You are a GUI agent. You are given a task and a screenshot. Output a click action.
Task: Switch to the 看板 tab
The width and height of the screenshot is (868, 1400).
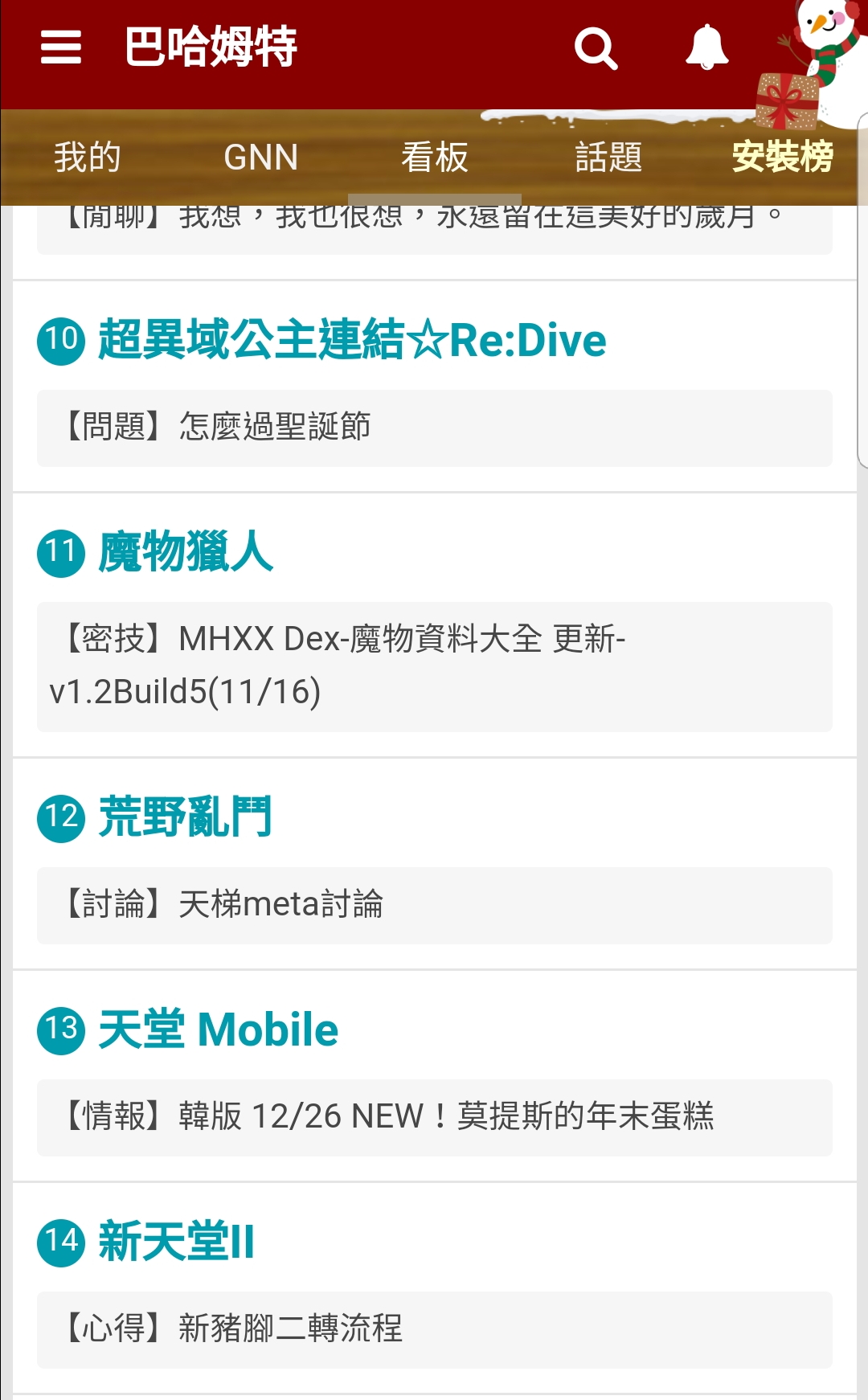tap(435, 157)
